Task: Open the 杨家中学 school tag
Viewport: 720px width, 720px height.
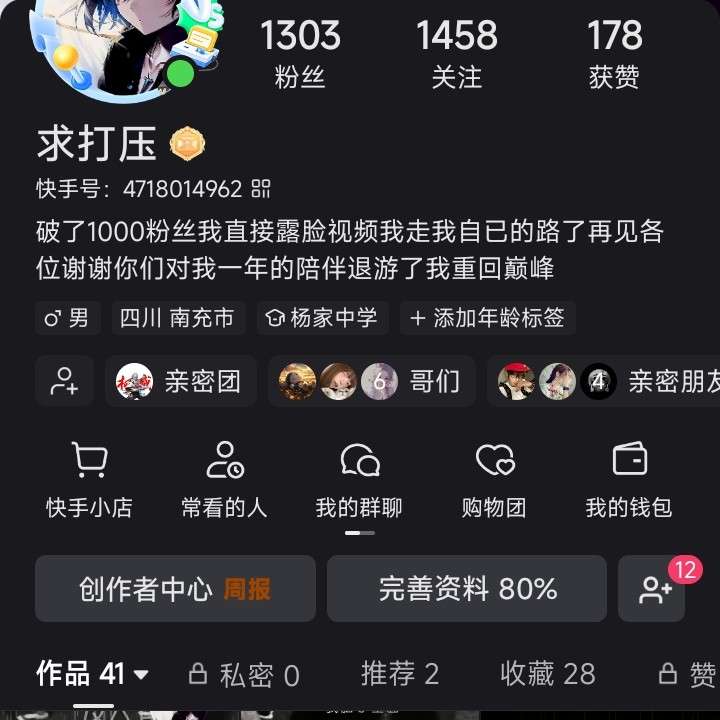Action: coord(322,318)
